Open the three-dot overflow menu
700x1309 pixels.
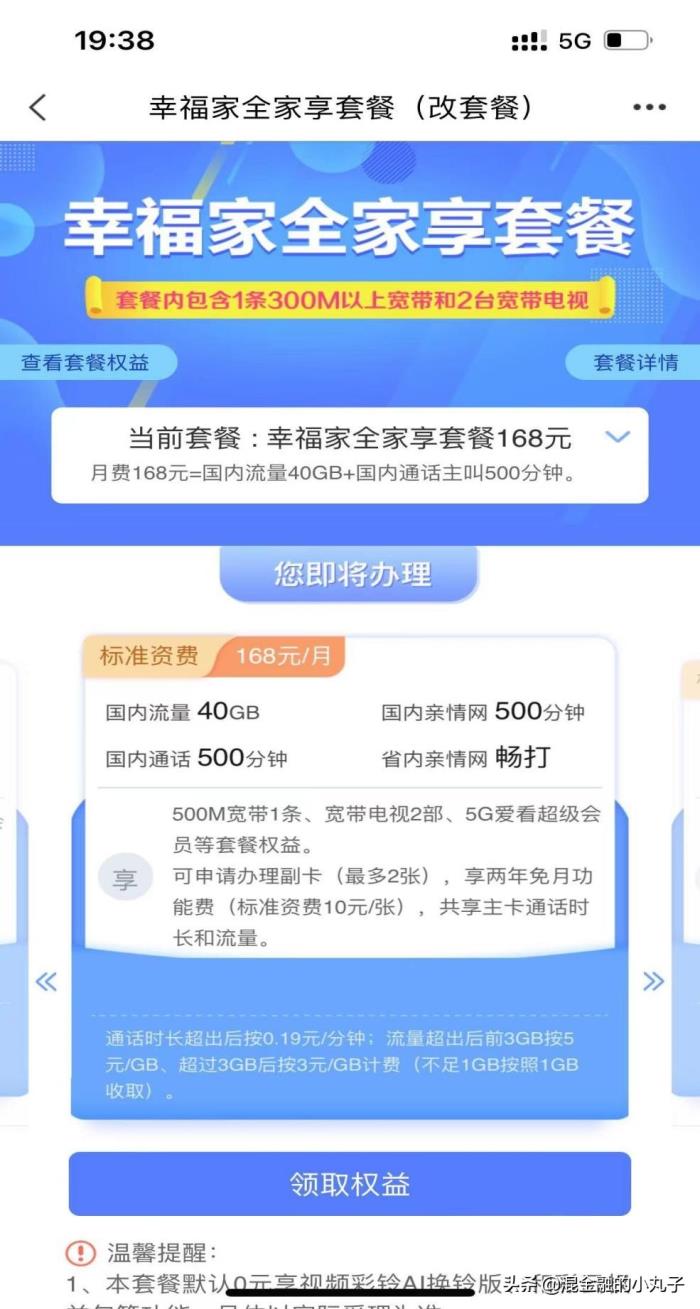(649, 107)
